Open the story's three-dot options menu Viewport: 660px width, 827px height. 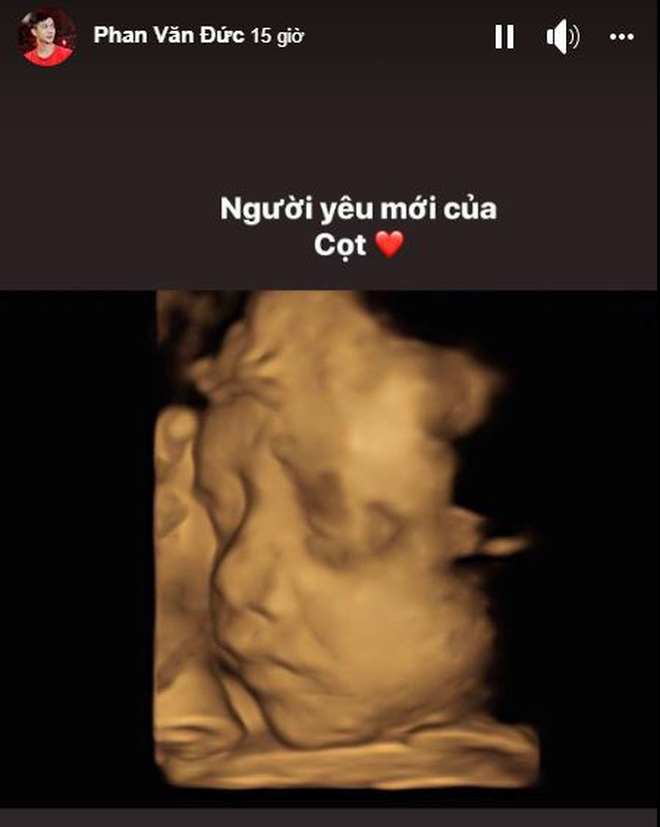click(621, 38)
